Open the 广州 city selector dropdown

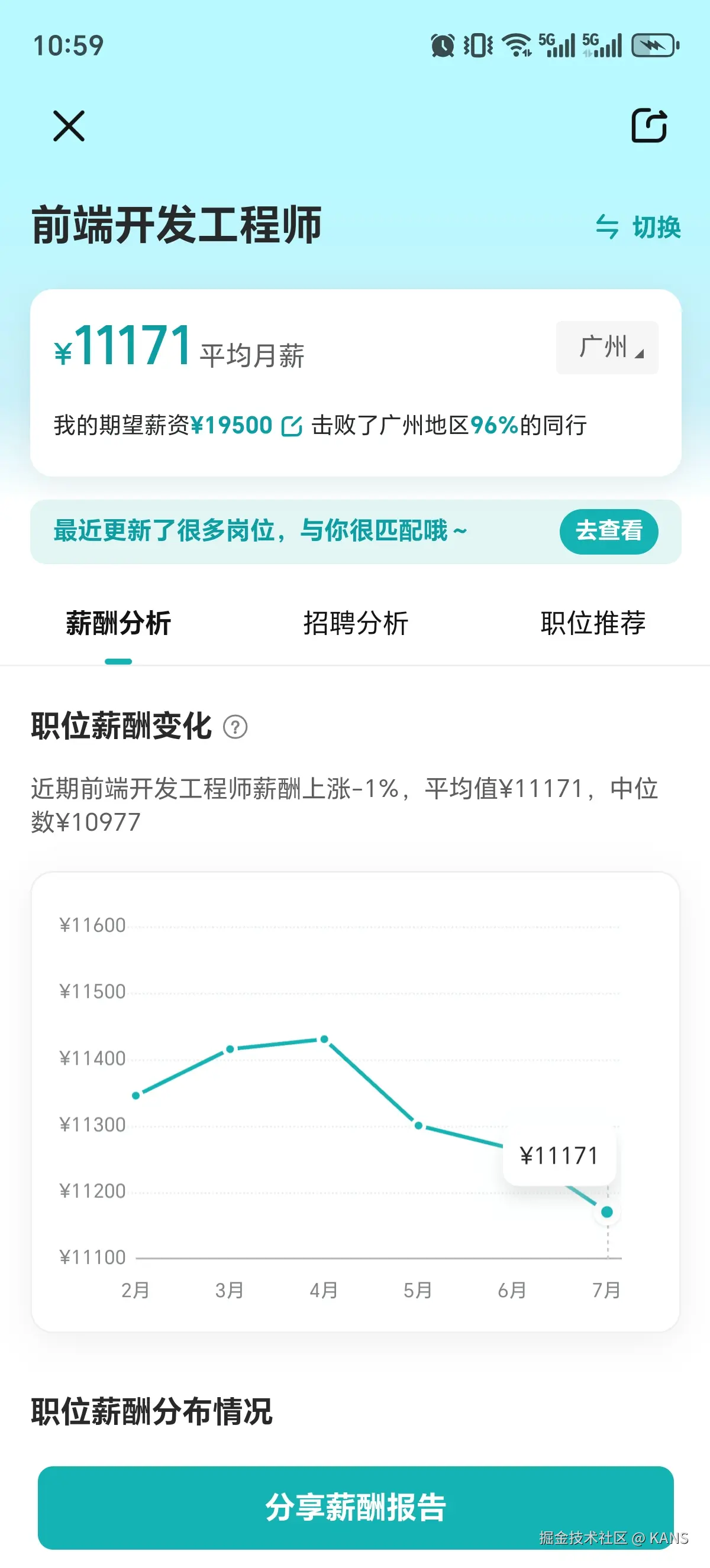[606, 347]
